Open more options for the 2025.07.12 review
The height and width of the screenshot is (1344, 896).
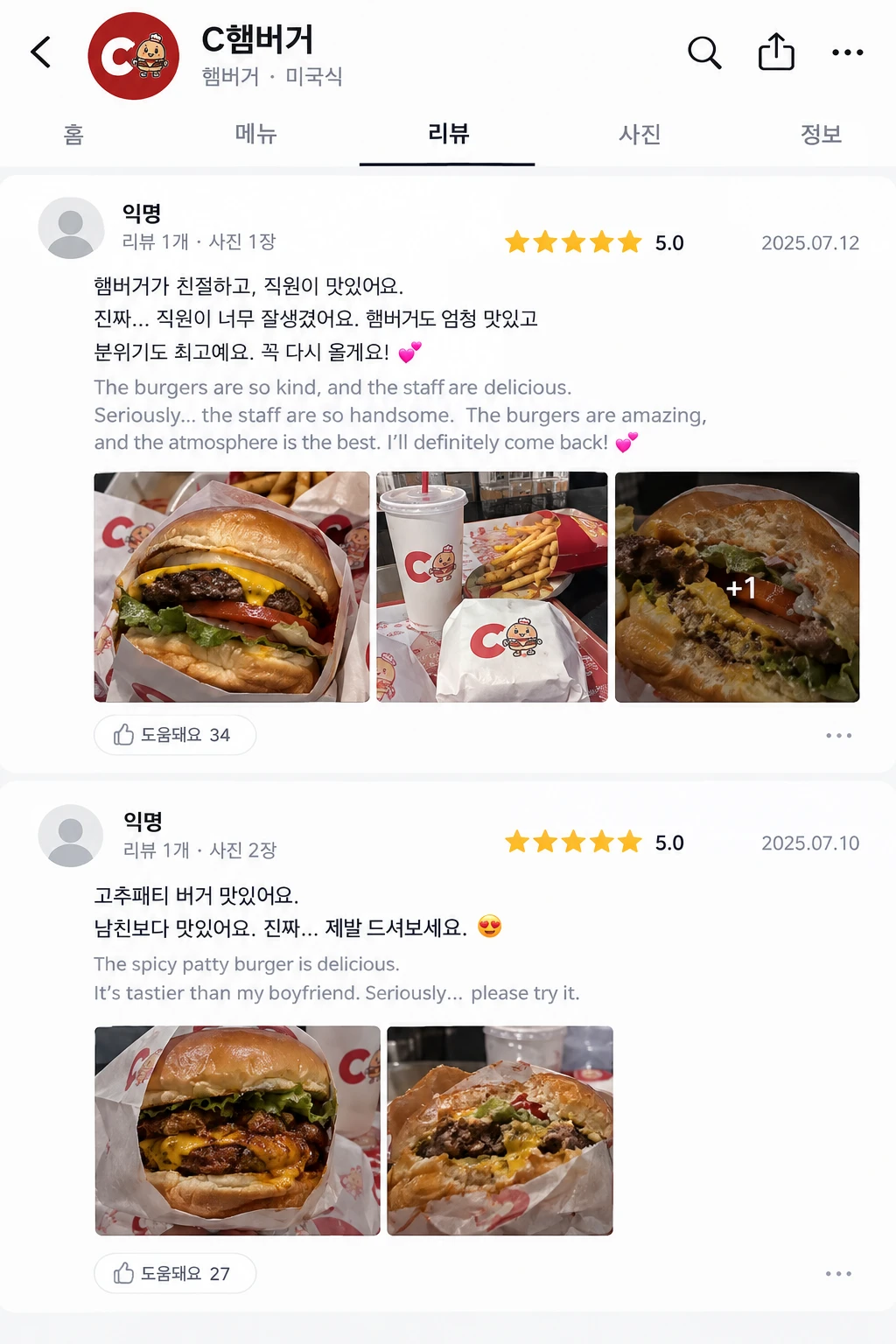pos(838,736)
